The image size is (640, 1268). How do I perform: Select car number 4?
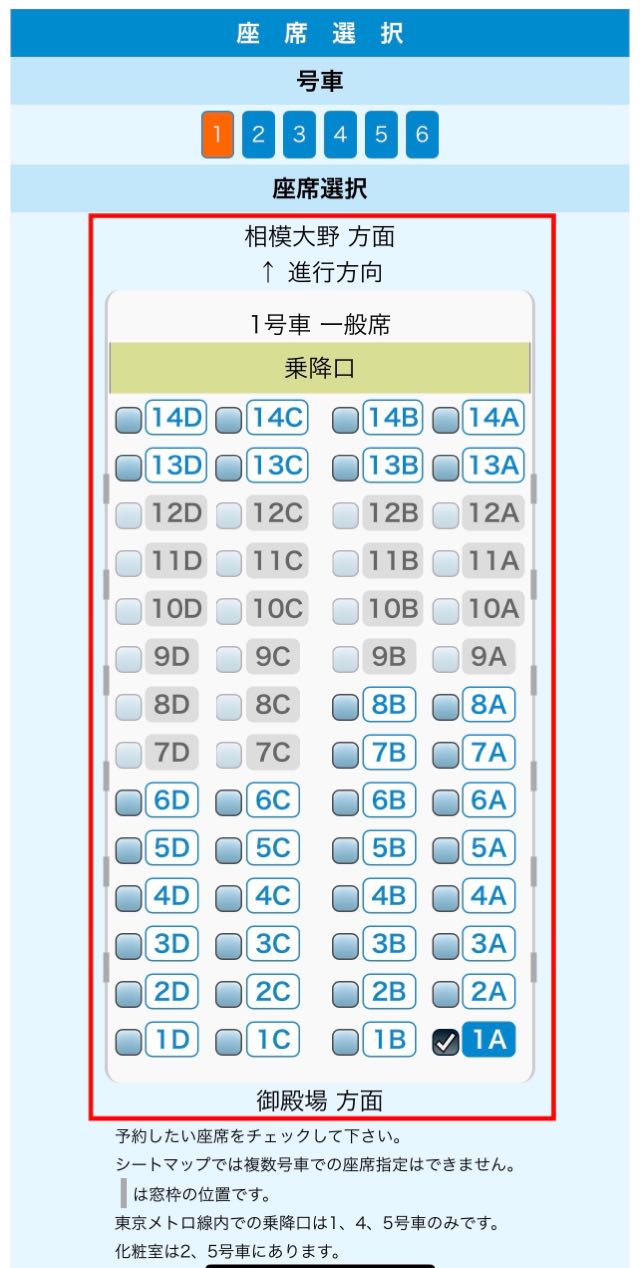tap(340, 135)
